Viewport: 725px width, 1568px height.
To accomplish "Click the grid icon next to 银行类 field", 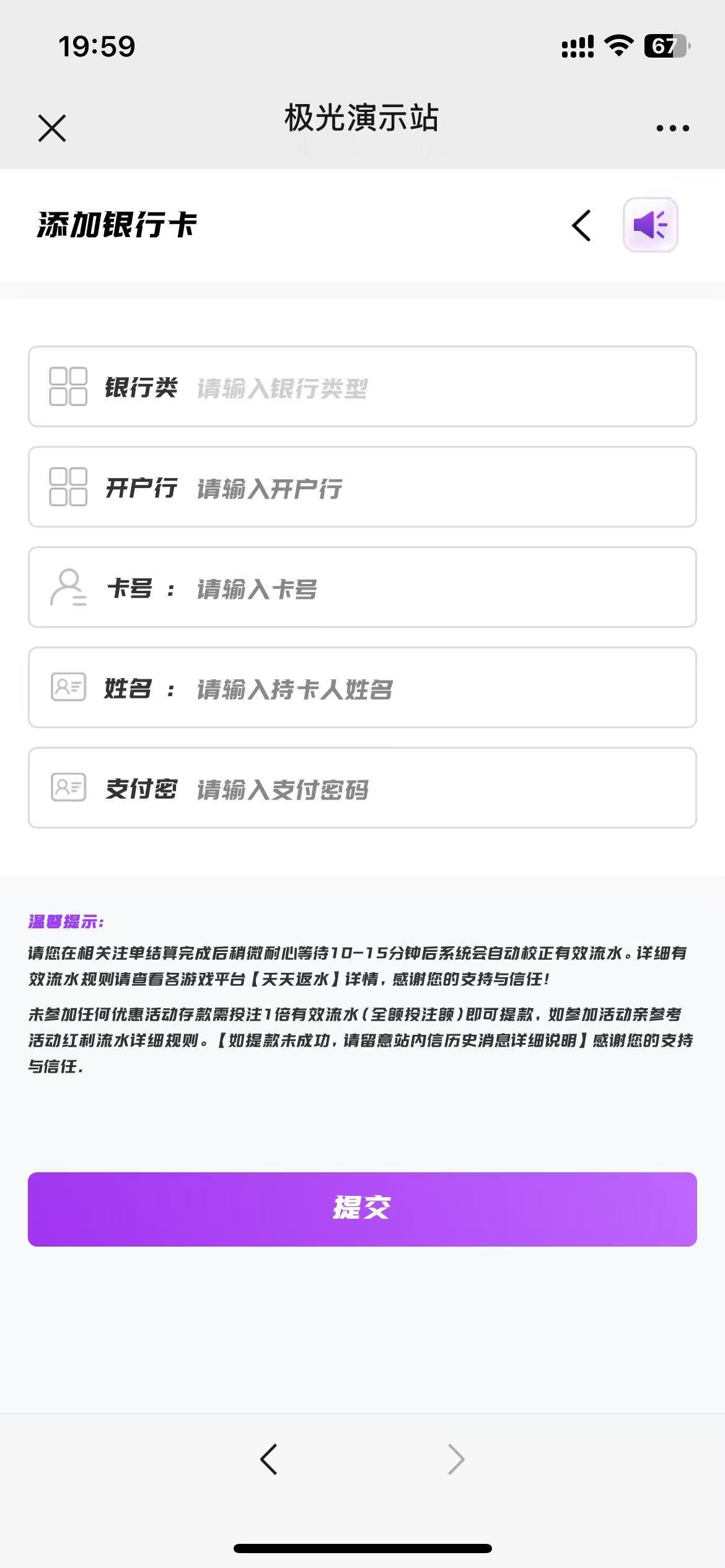I will click(67, 386).
